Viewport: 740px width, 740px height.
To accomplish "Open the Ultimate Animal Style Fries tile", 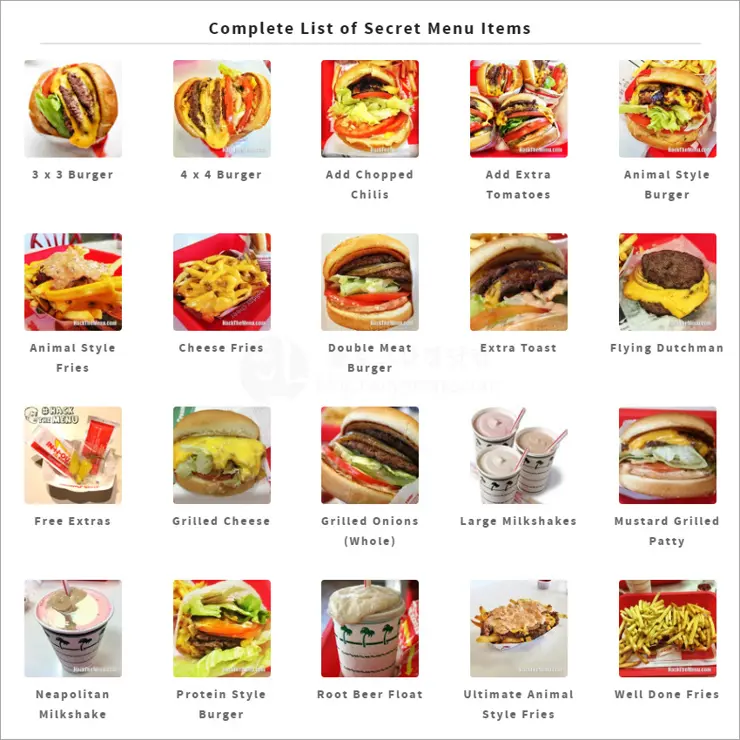I will pyautogui.click(x=518, y=628).
